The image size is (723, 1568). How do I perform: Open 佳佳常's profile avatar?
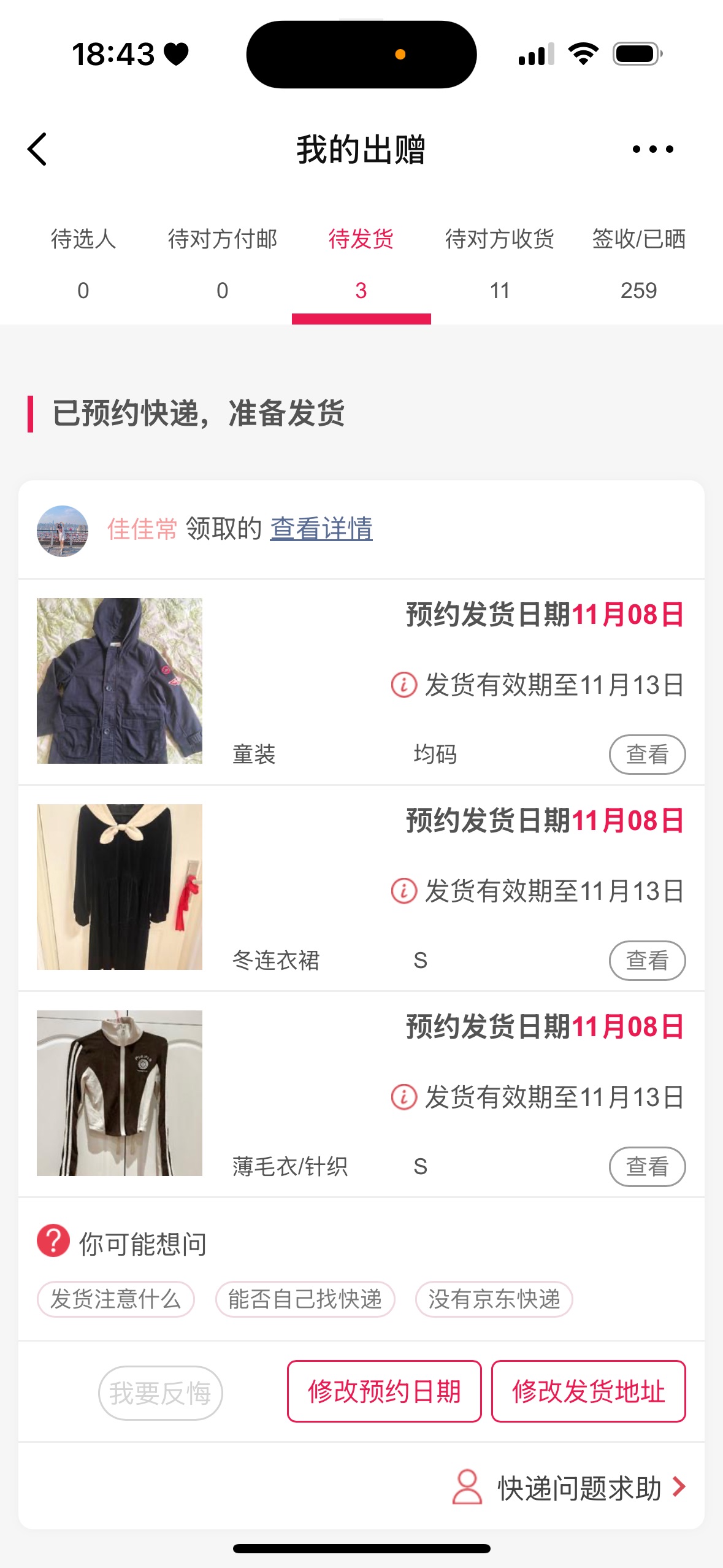(x=63, y=531)
